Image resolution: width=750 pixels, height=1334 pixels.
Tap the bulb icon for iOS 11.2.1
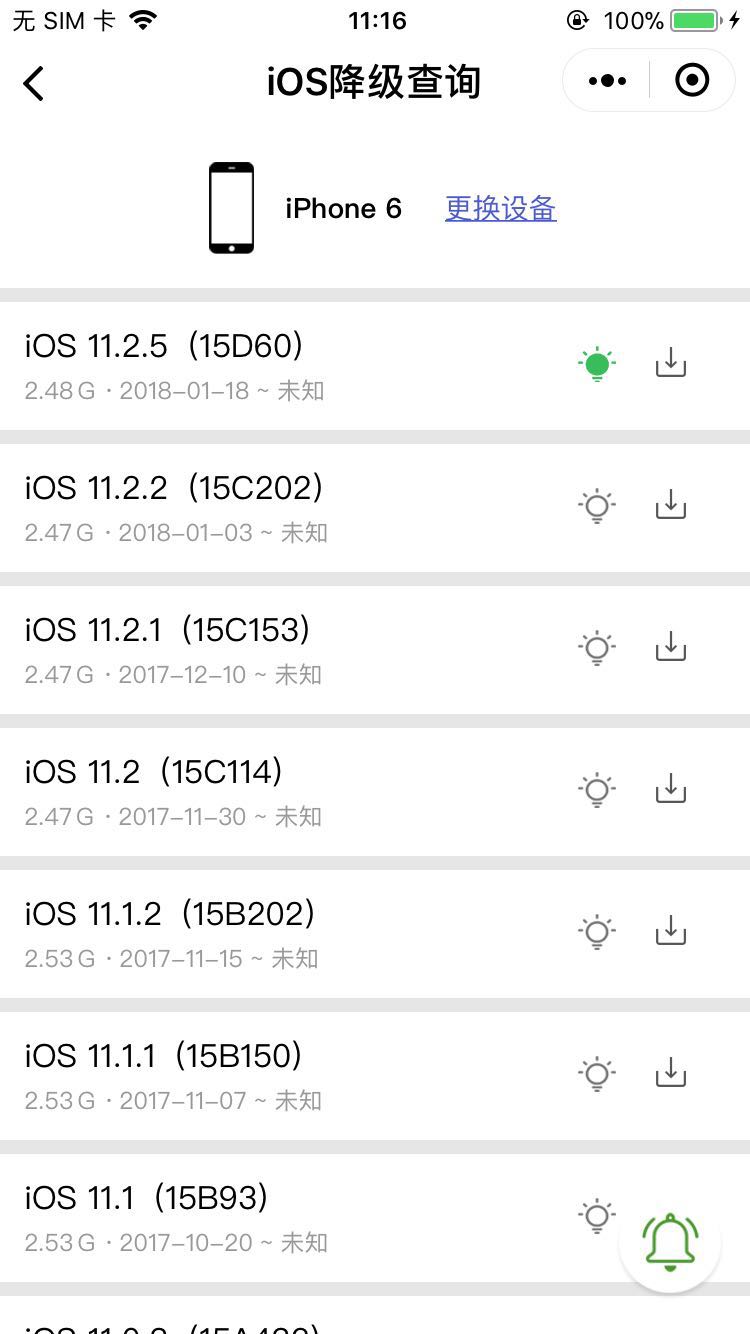pyautogui.click(x=597, y=649)
